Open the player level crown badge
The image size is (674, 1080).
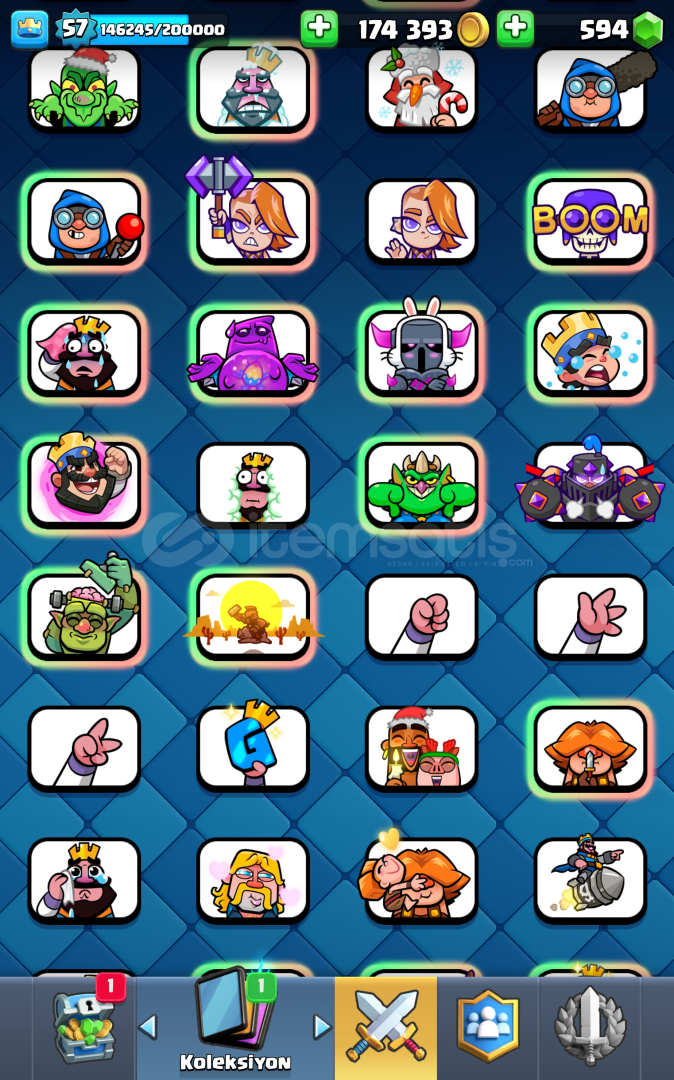point(30,29)
